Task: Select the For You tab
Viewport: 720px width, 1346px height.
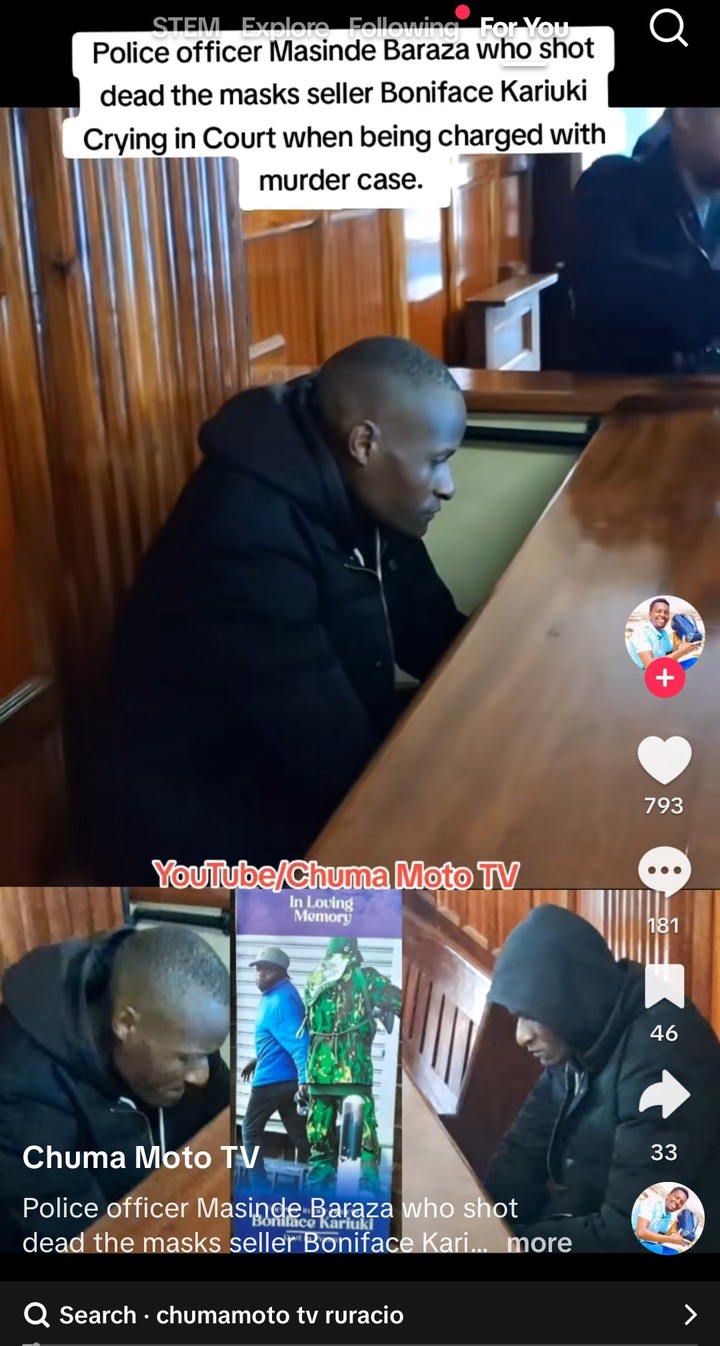Action: pyautogui.click(x=524, y=27)
